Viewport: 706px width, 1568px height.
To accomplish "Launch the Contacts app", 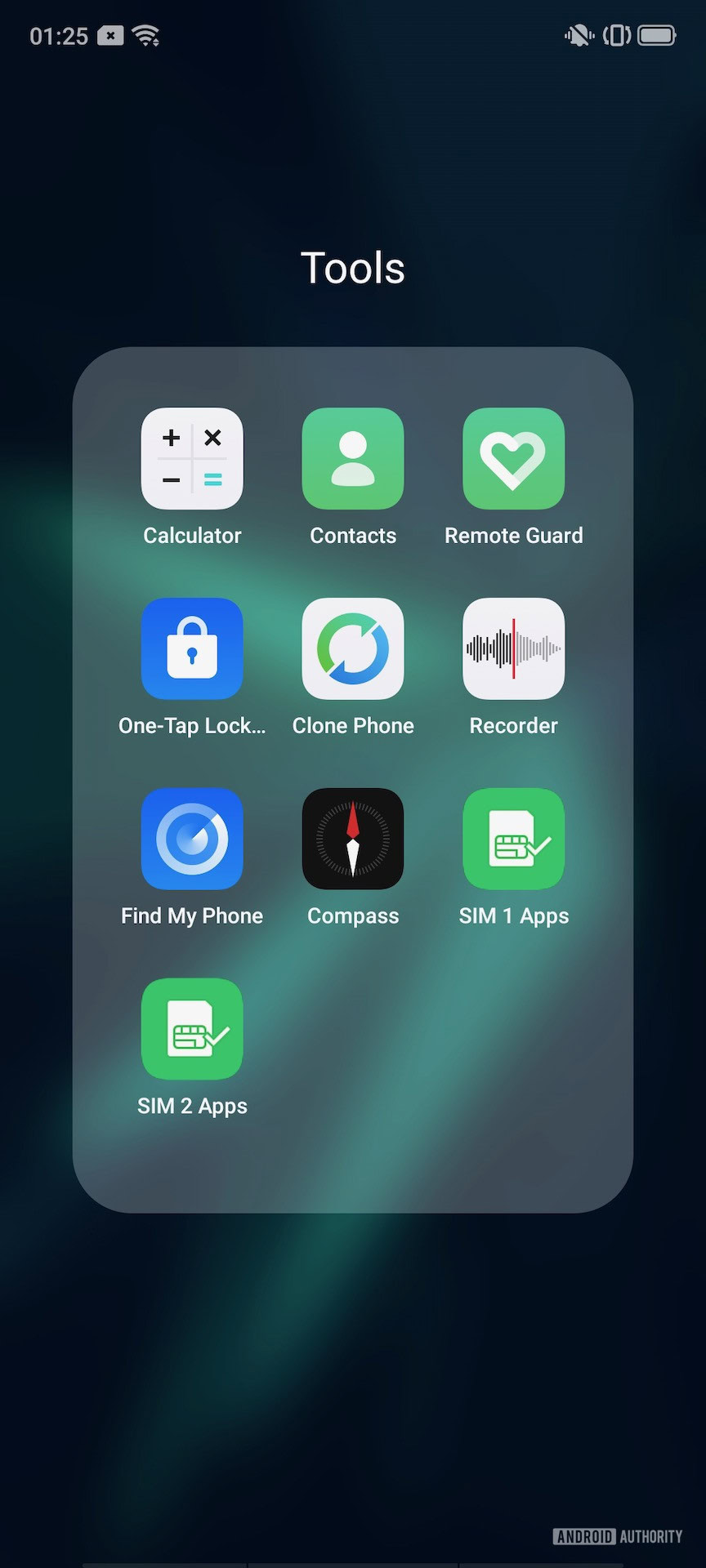I will [x=353, y=459].
